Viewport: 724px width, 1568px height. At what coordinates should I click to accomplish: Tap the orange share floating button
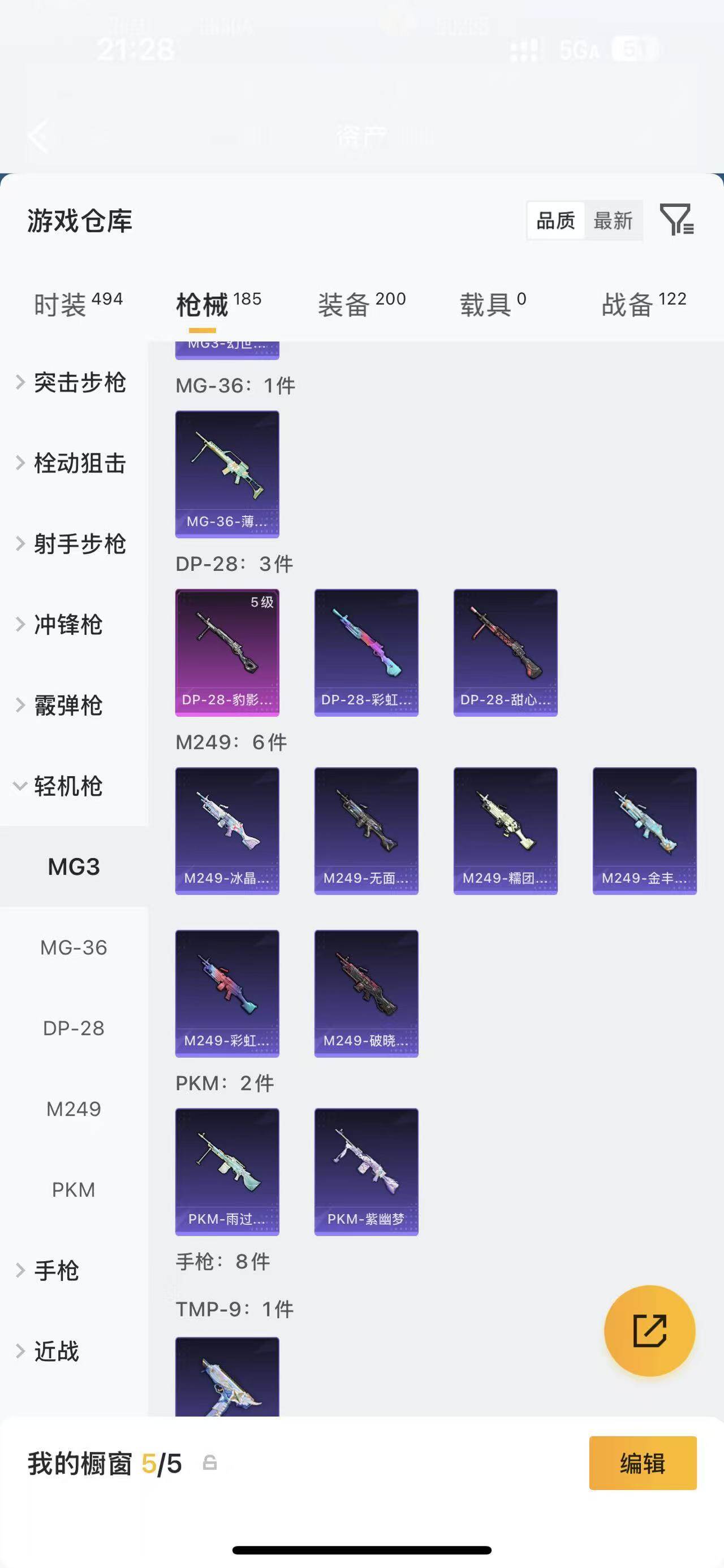pos(649,1331)
